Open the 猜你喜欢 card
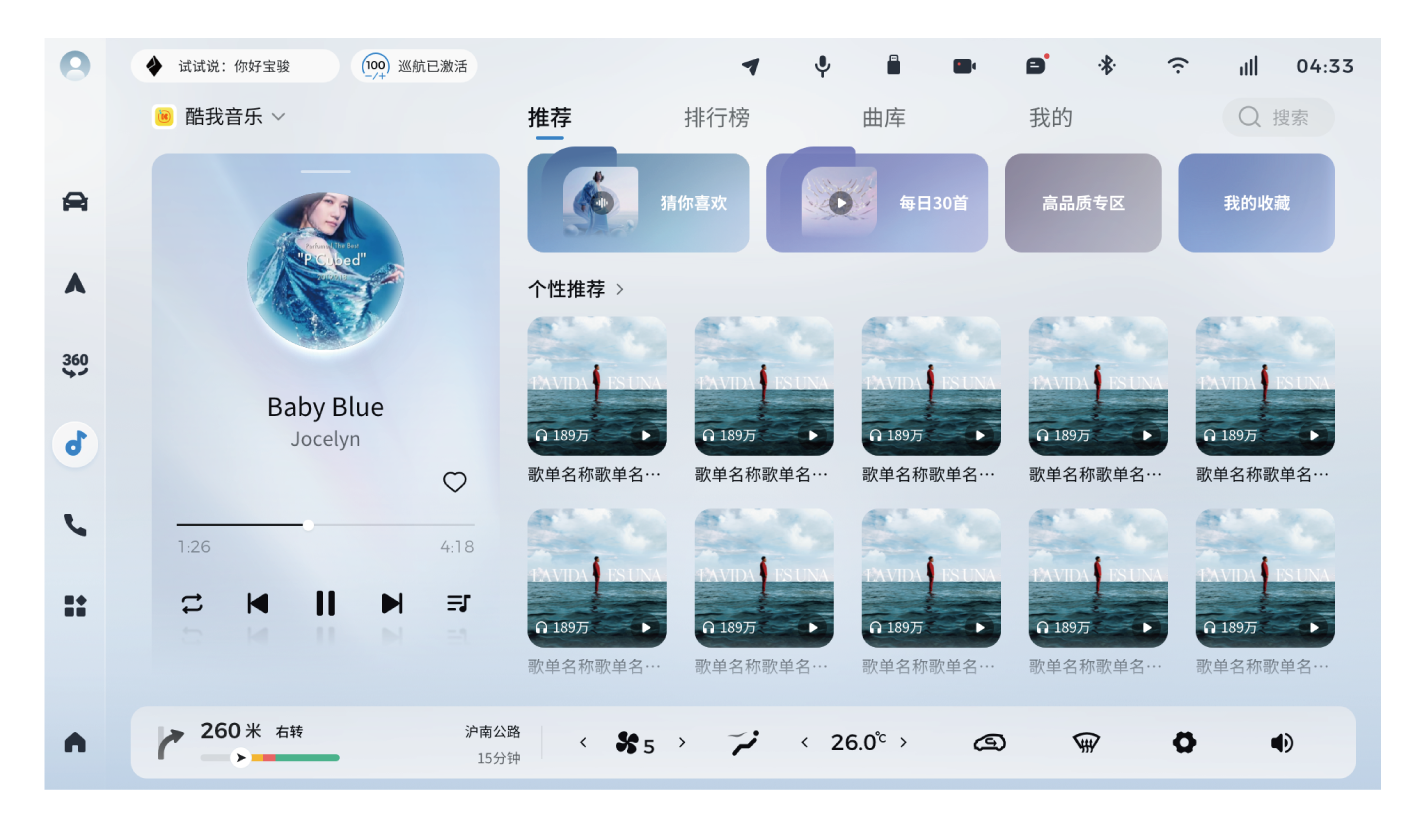 [x=638, y=203]
